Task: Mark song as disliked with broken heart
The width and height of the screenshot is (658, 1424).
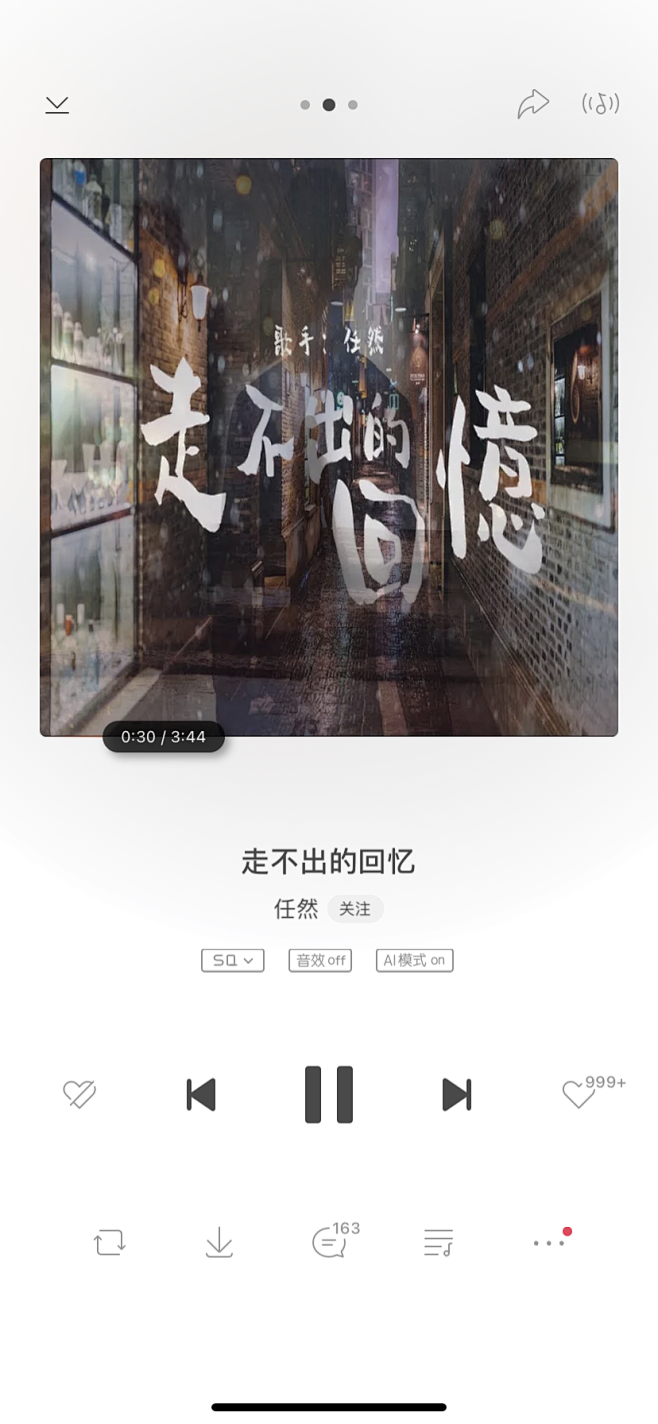Action: coord(79,1095)
